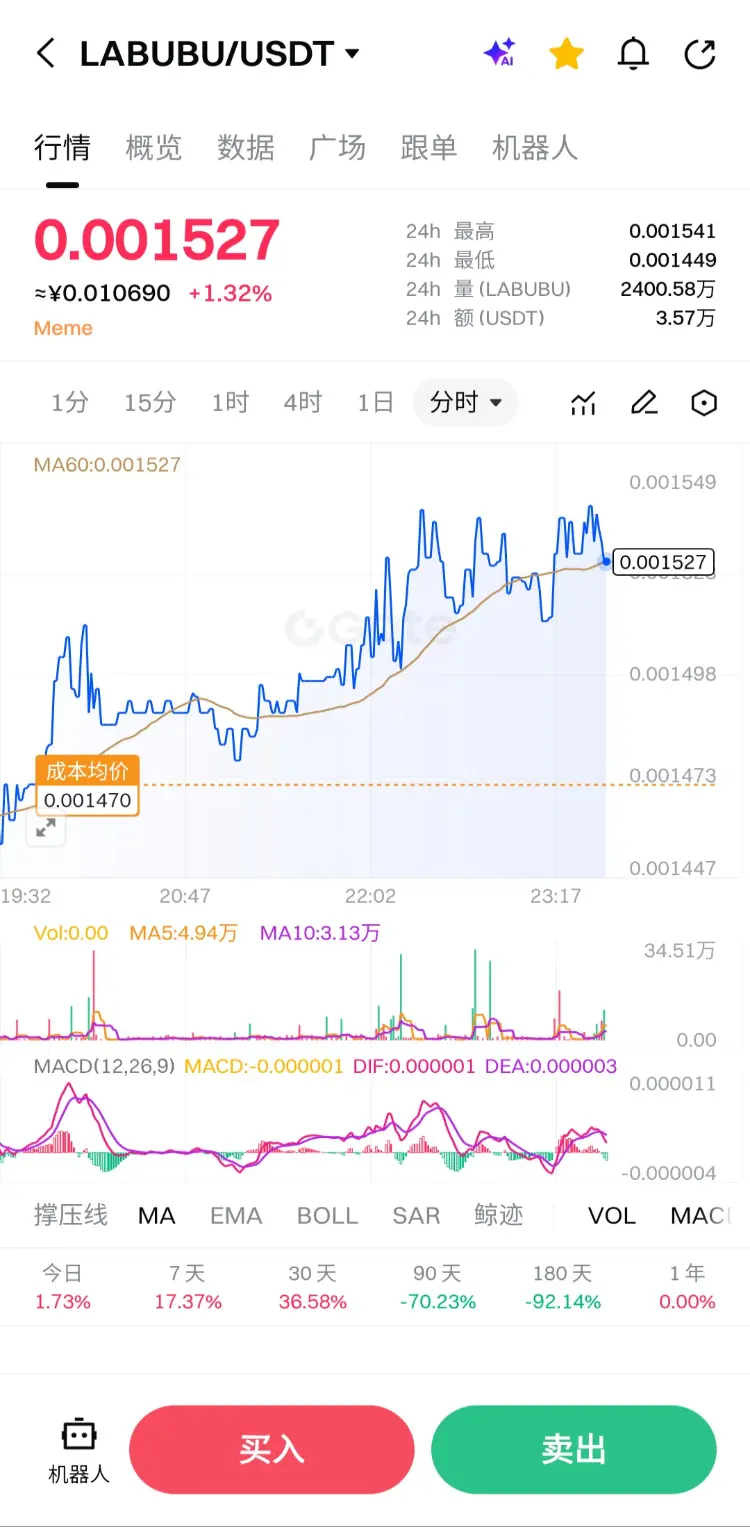Switch to the 数据 tab
Image resolution: width=750 pixels, height=1527 pixels.
click(246, 148)
